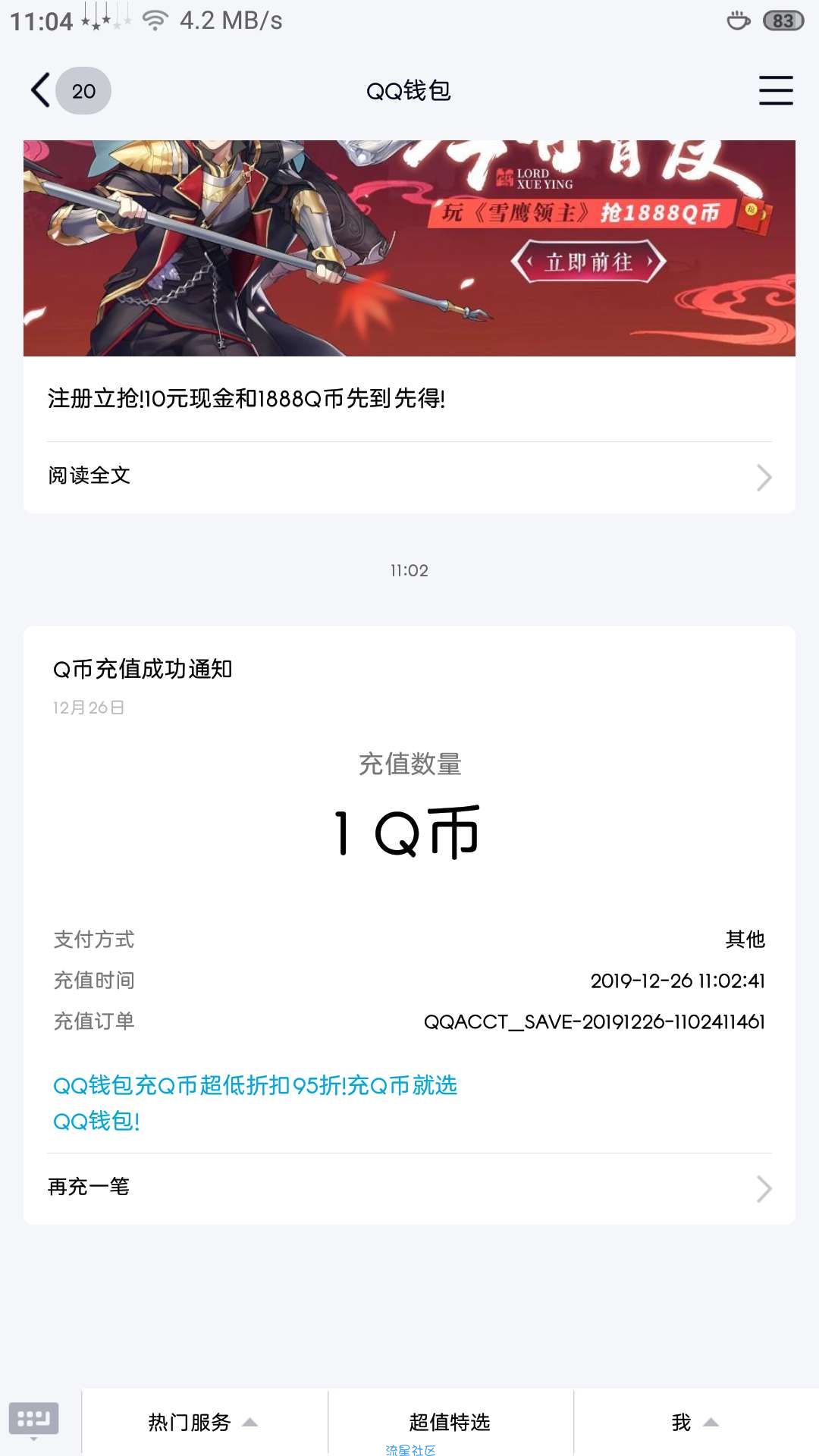Open the hamburger menu at top right
The height and width of the screenshot is (1456, 819).
[x=776, y=91]
